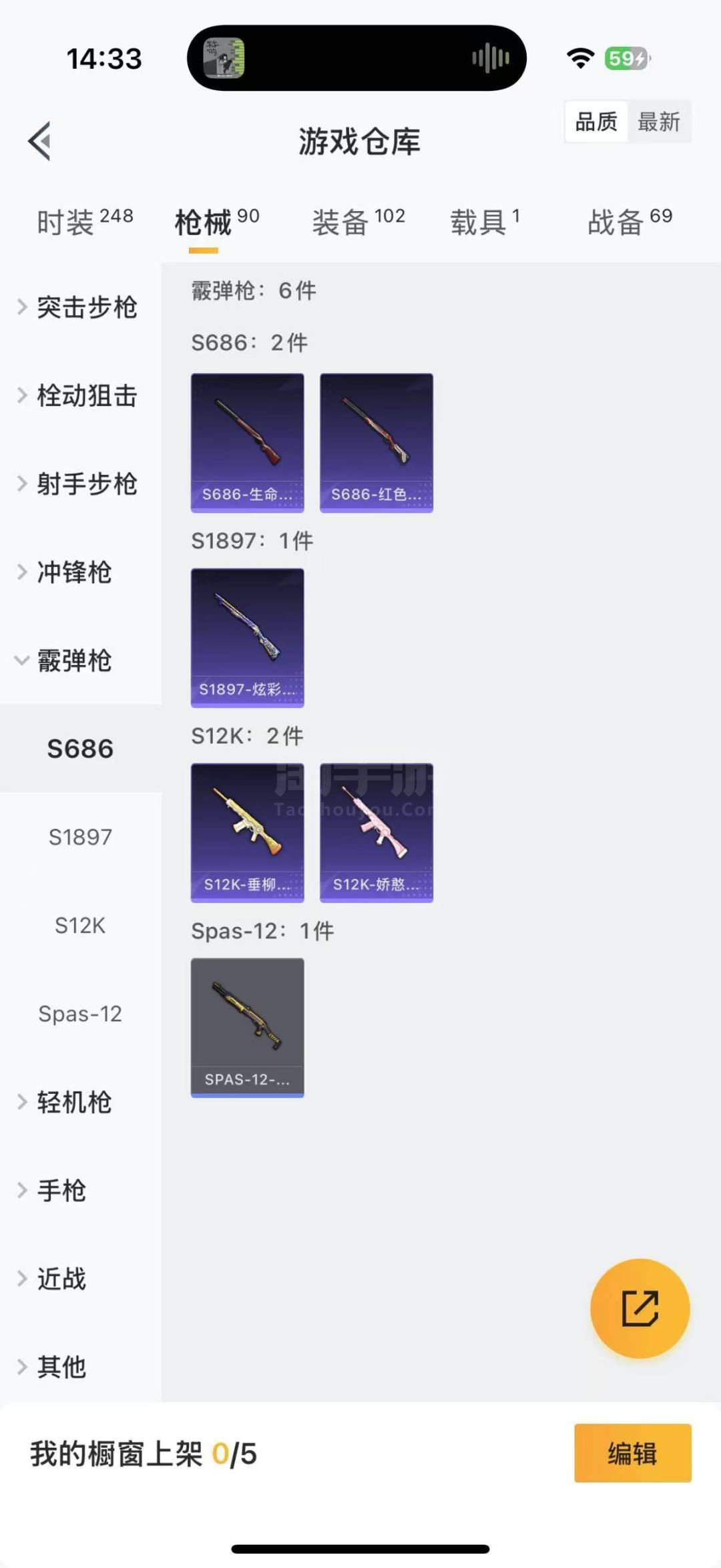This screenshot has width=721, height=1568.
Task: Open the S686-红色 skin item
Action: [377, 442]
